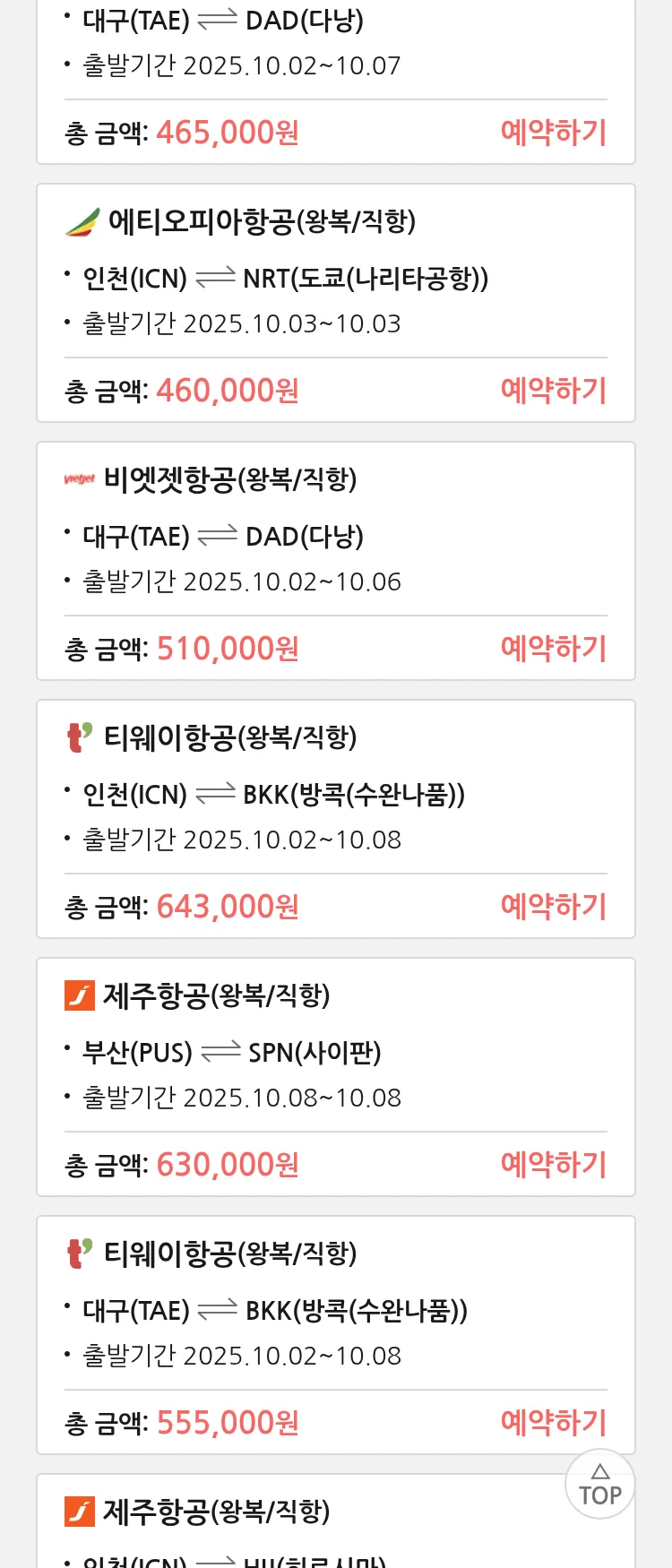Book the 460,000원 에티오피아항공 Incheon–Narita flight

coord(553,391)
